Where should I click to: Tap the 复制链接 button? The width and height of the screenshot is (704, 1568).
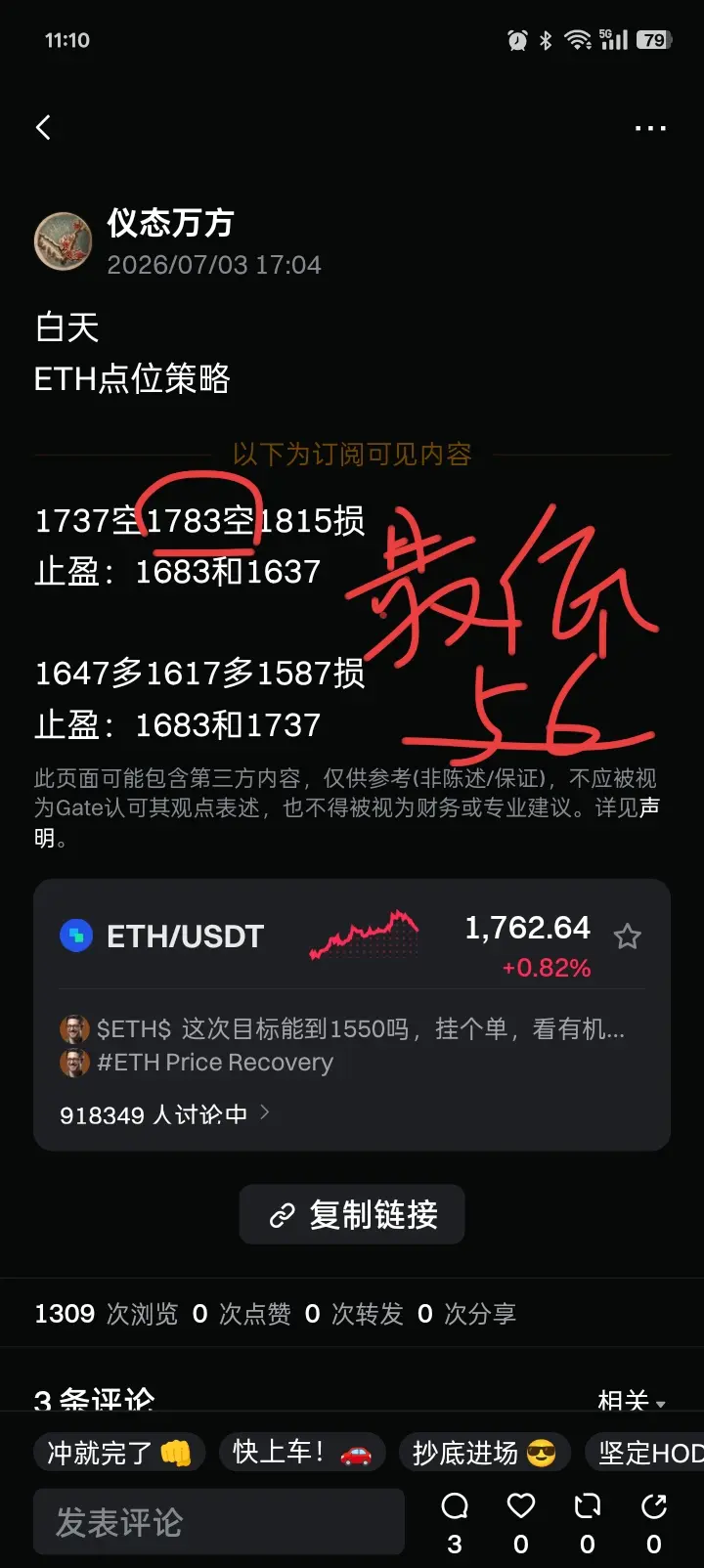pos(352,1214)
